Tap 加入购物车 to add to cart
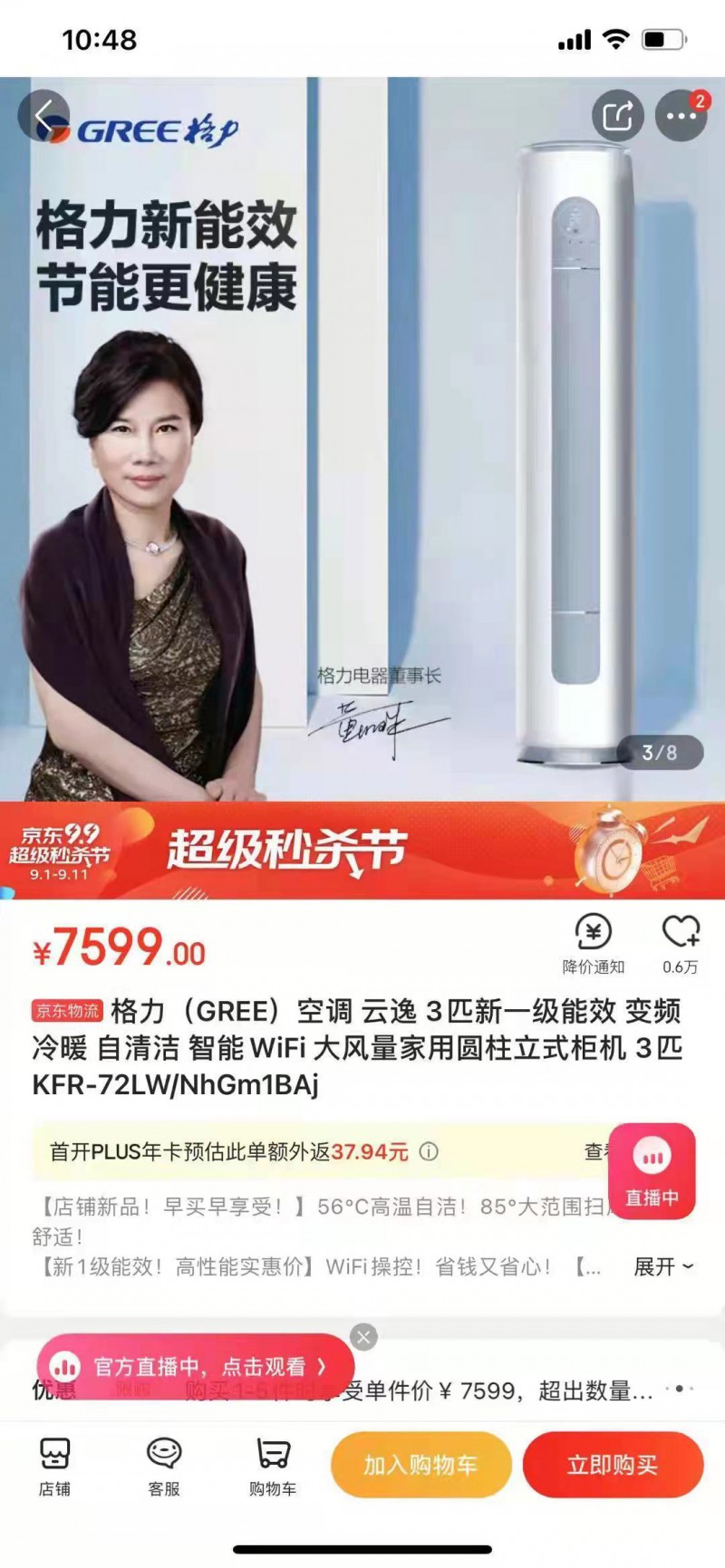This screenshot has height=1568, width=725. coord(420,1465)
